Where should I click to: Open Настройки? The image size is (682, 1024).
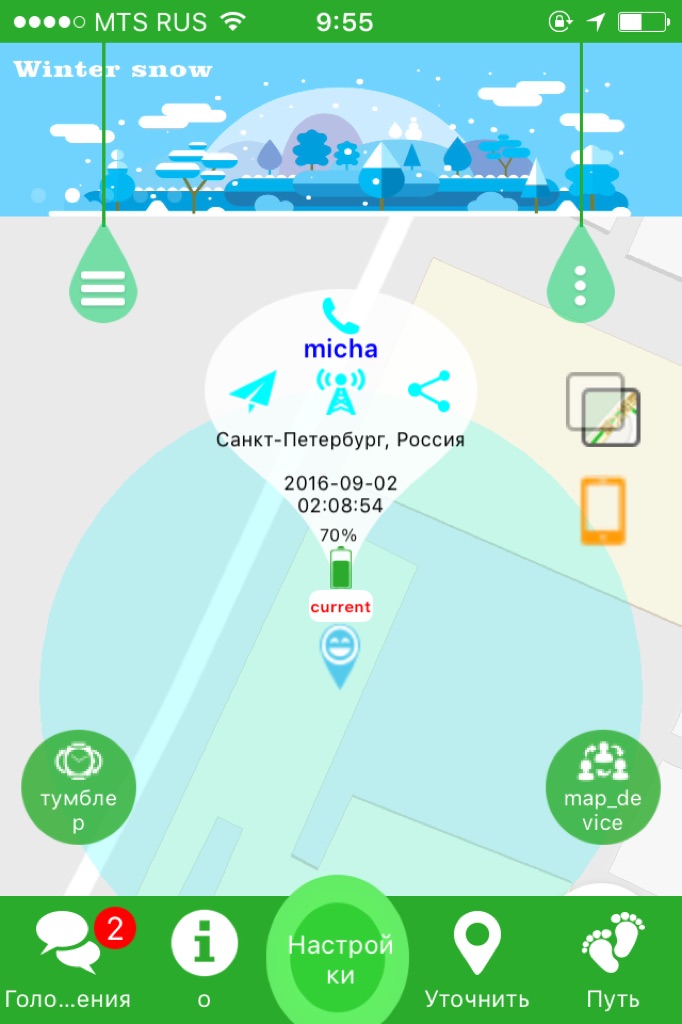point(340,960)
